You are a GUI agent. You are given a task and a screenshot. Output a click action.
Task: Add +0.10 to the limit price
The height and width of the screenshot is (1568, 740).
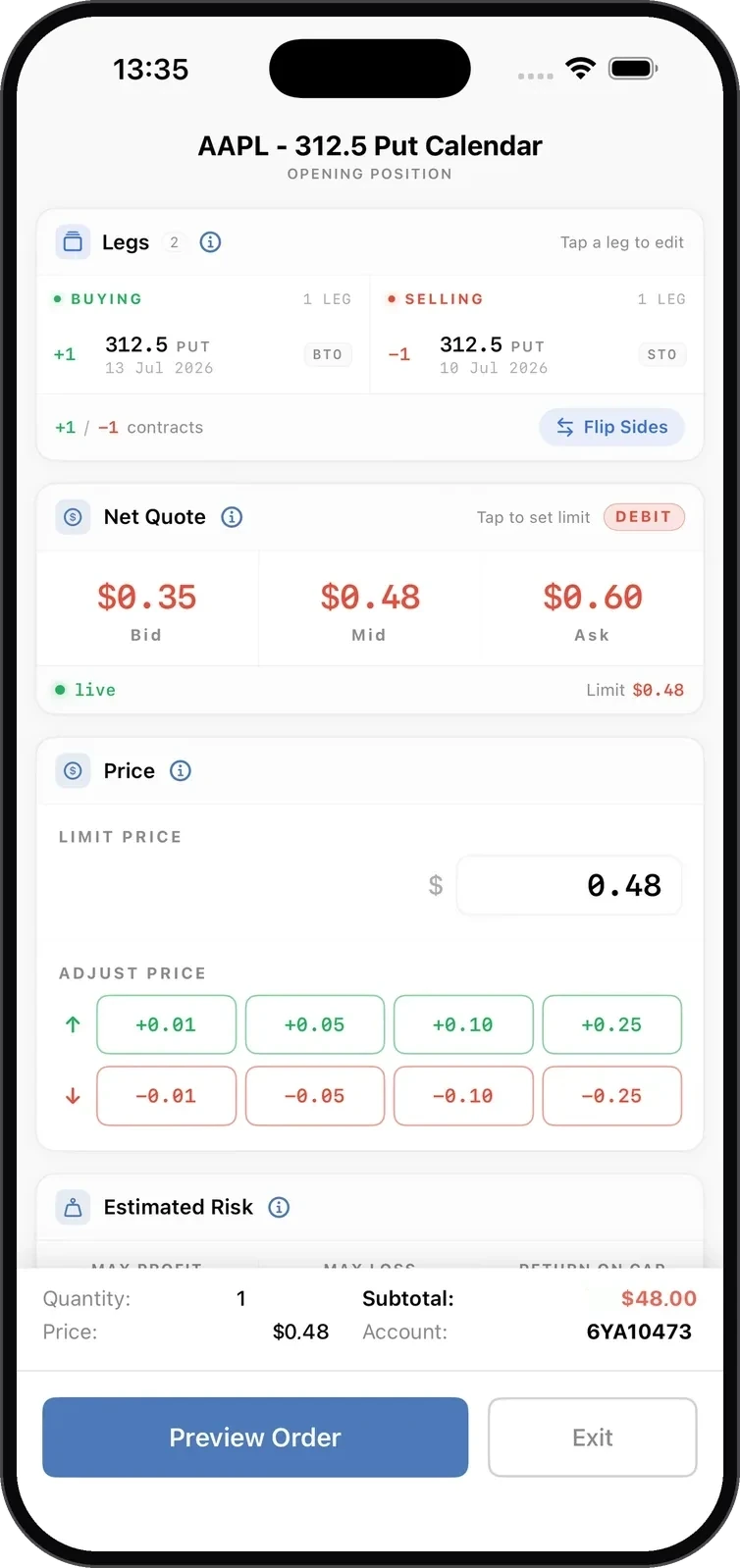click(463, 1024)
